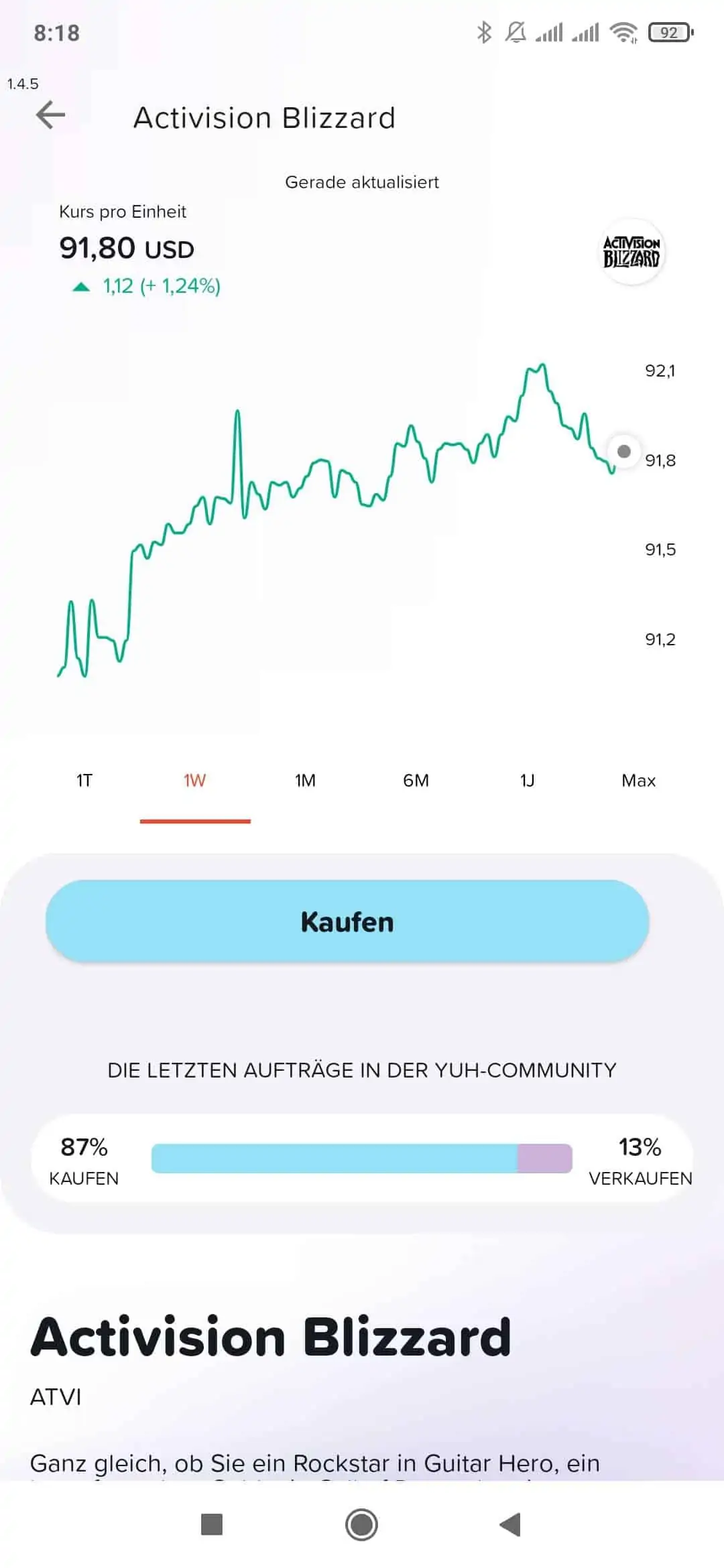Select the 1W chart range
The width and height of the screenshot is (724, 1568).
coord(195,781)
